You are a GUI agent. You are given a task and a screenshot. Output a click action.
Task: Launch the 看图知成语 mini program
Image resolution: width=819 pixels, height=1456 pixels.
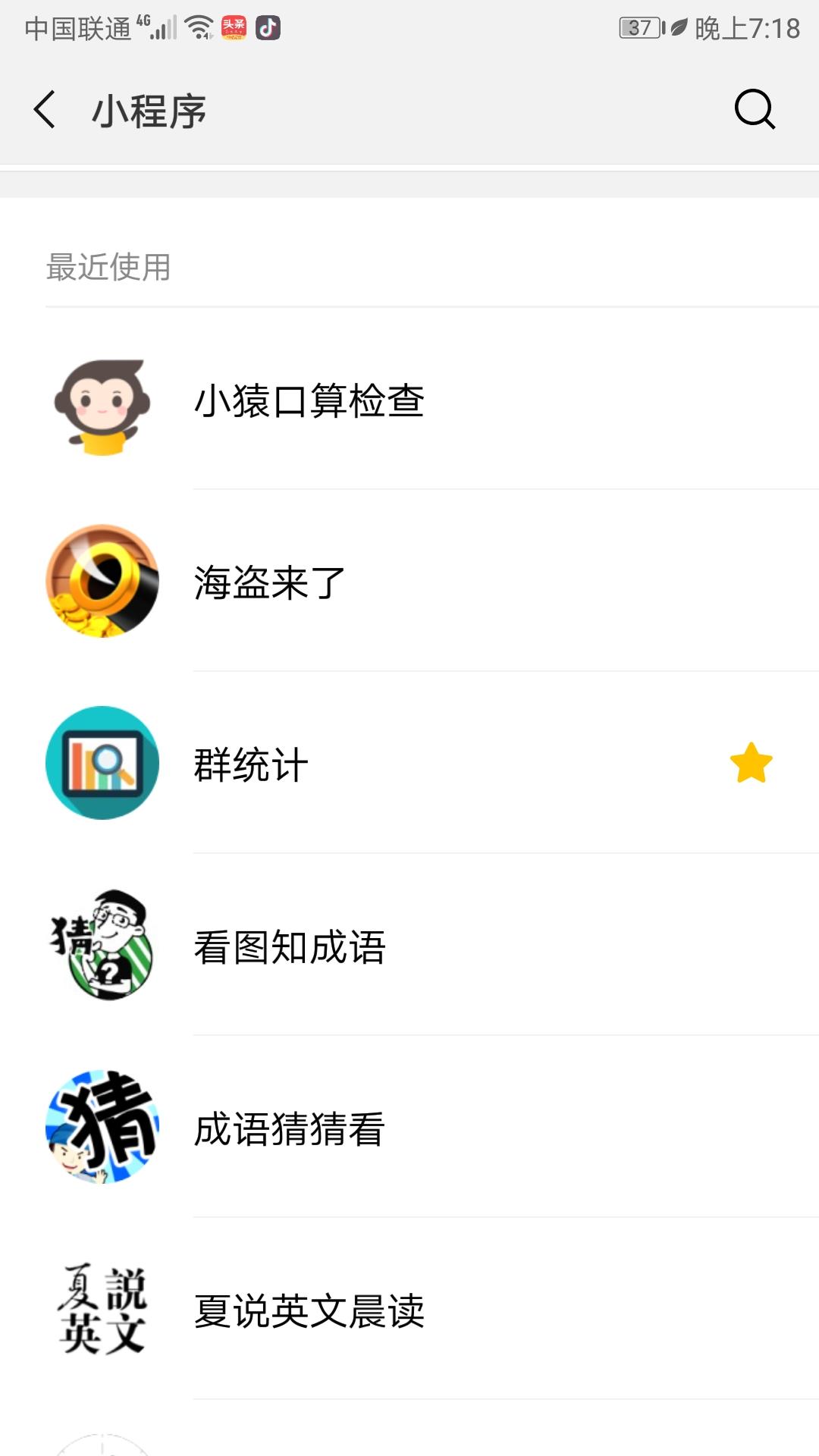pyautogui.click(x=290, y=946)
